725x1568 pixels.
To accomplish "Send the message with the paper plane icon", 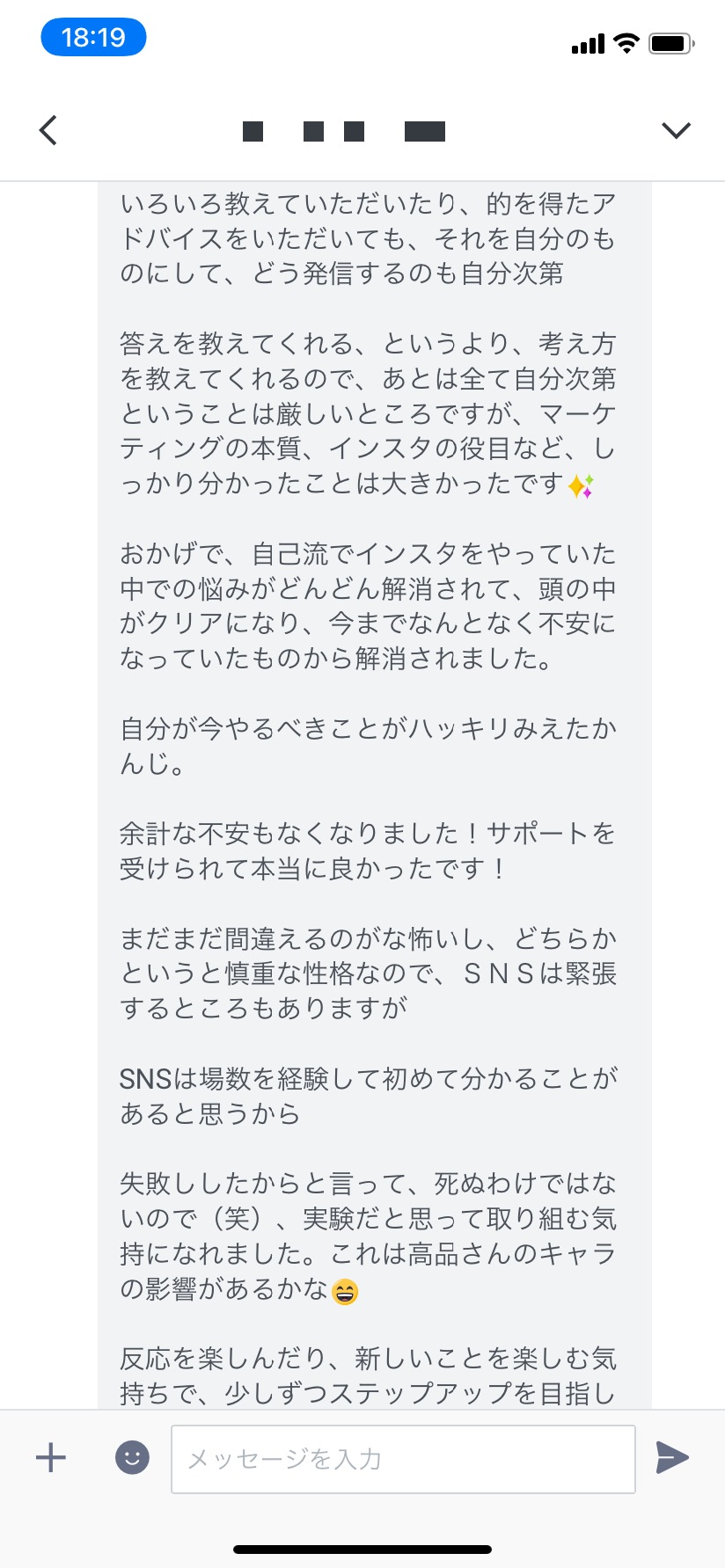I will tap(672, 1457).
